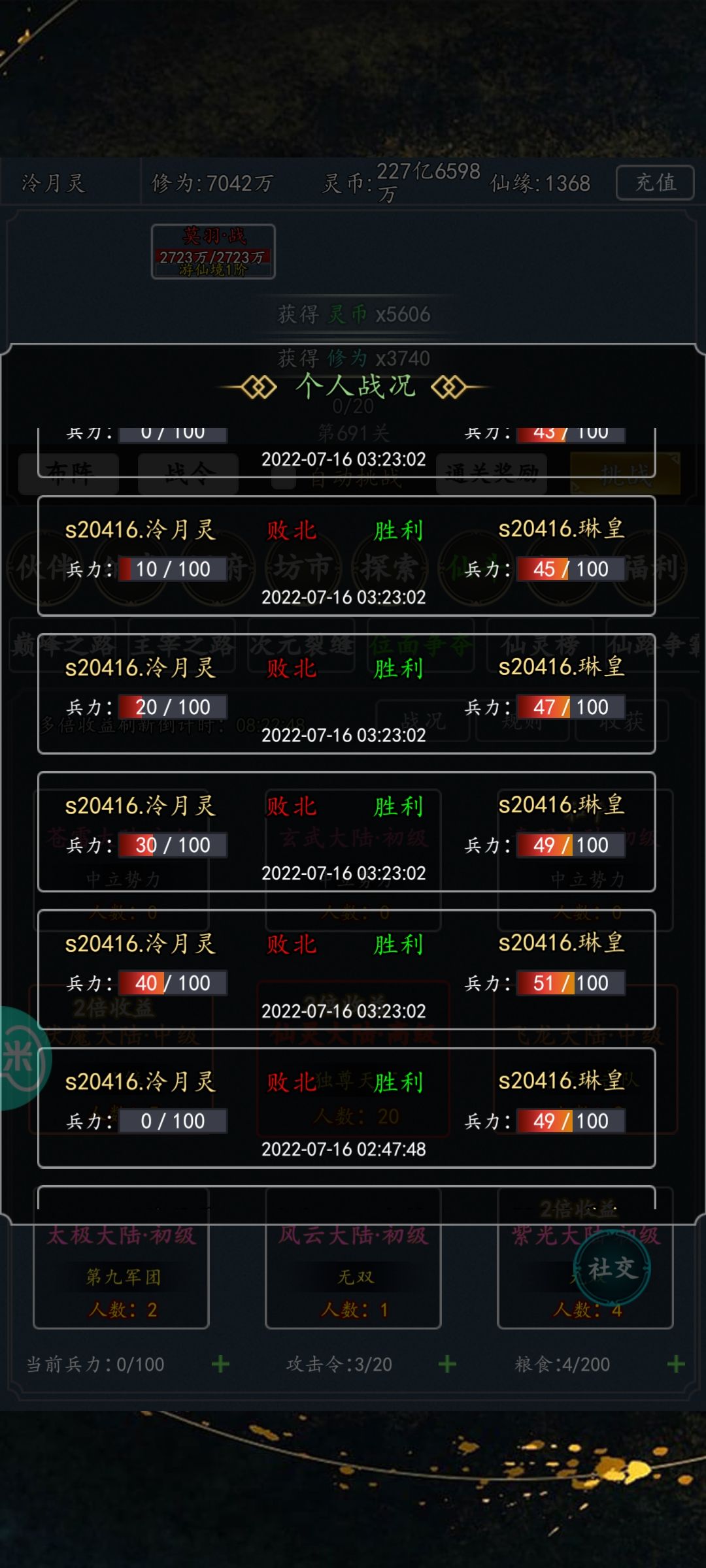Tap the 充值 recharge button

[x=655, y=182]
